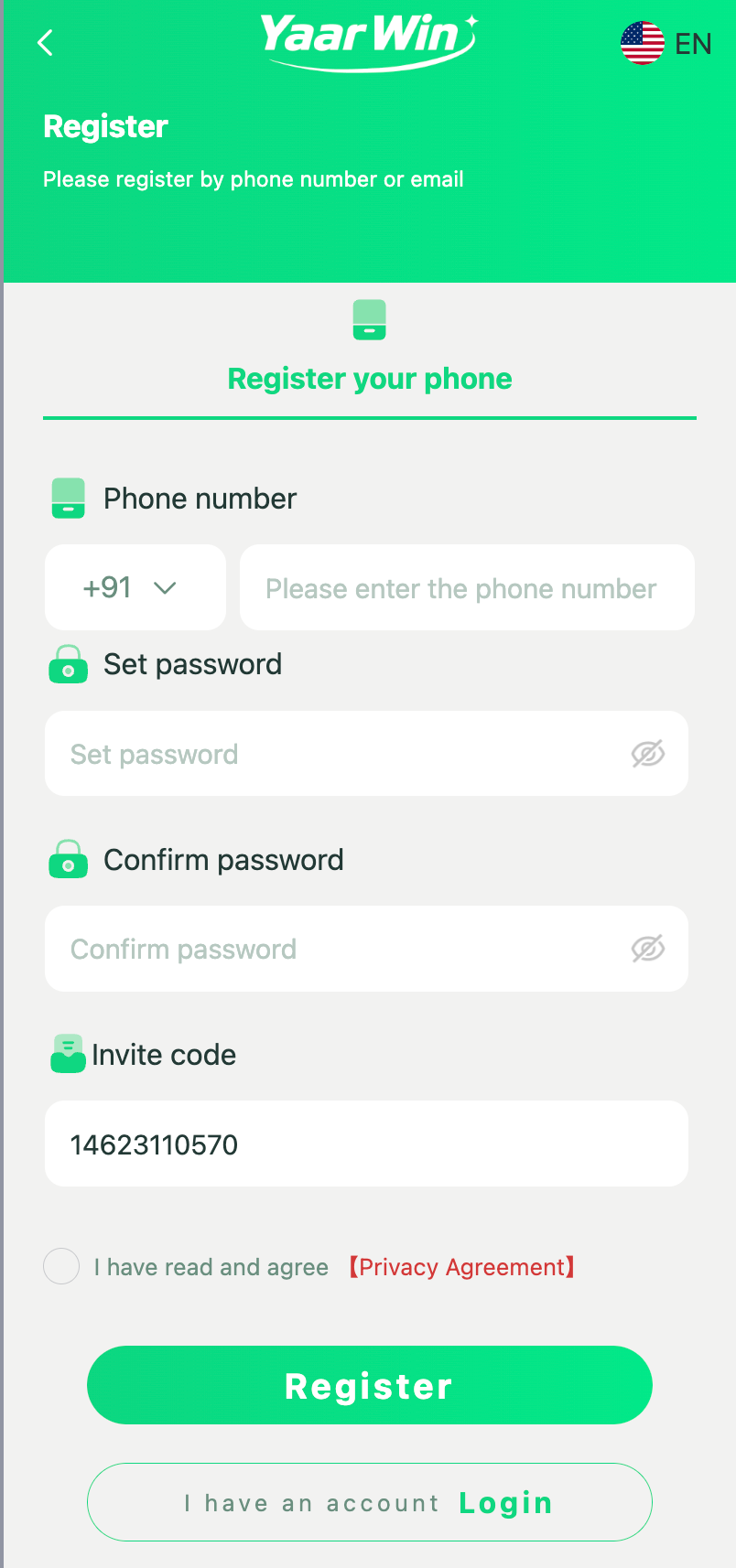Focus the phone number field
Image resolution: width=736 pixels, height=1568 pixels.
coord(467,587)
